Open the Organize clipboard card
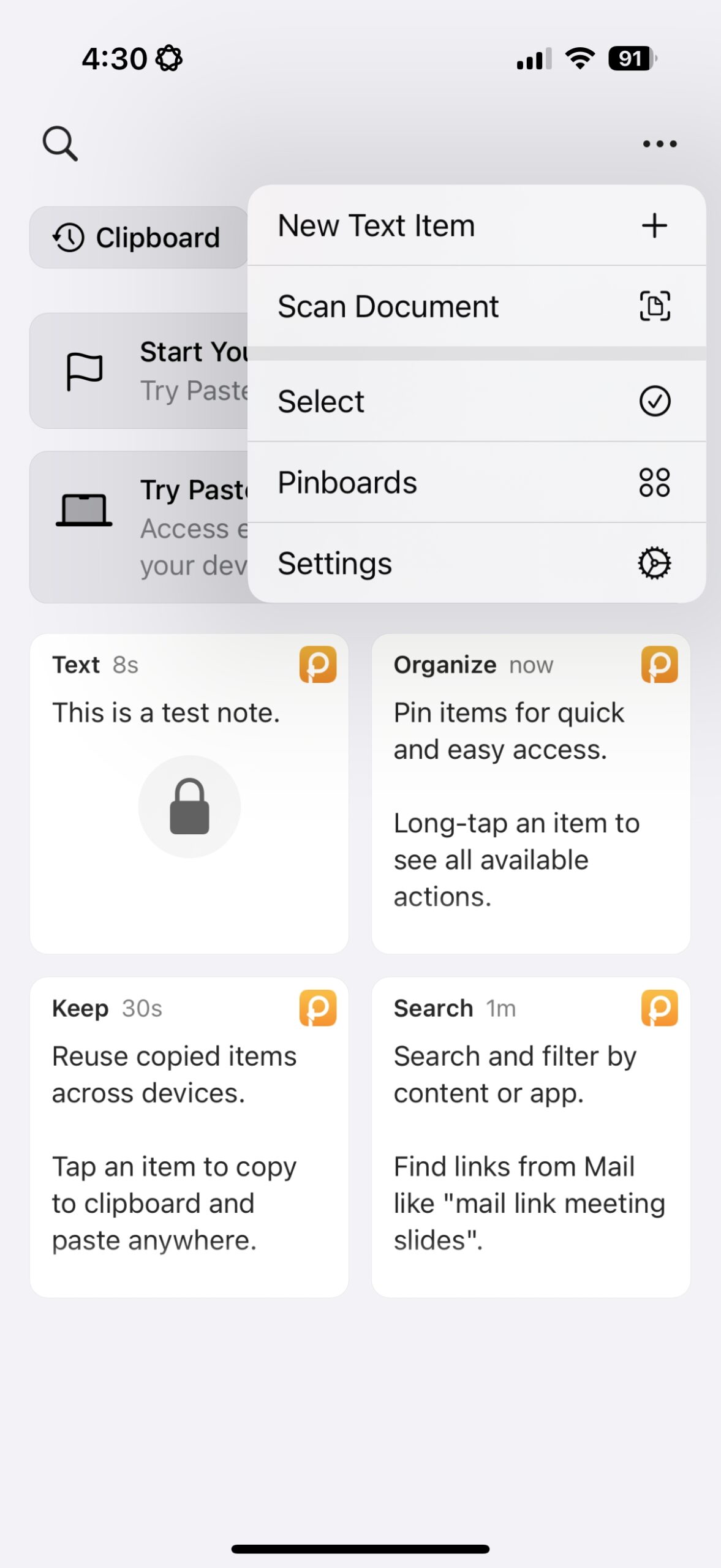The height and width of the screenshot is (1568, 721). pos(530,793)
